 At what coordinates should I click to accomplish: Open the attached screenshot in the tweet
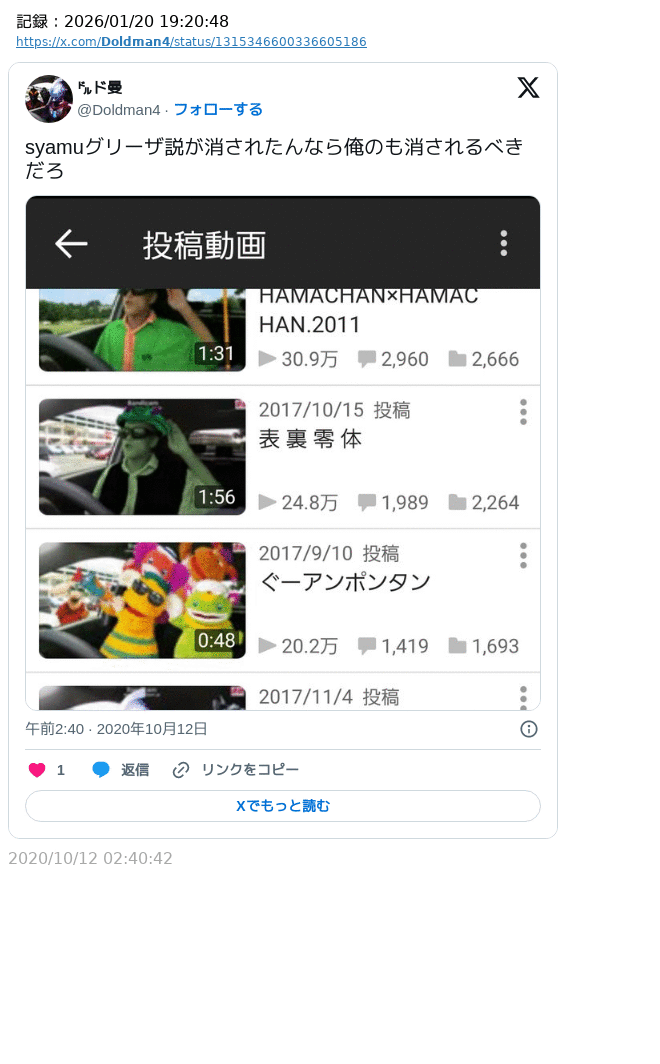pyautogui.click(x=282, y=452)
